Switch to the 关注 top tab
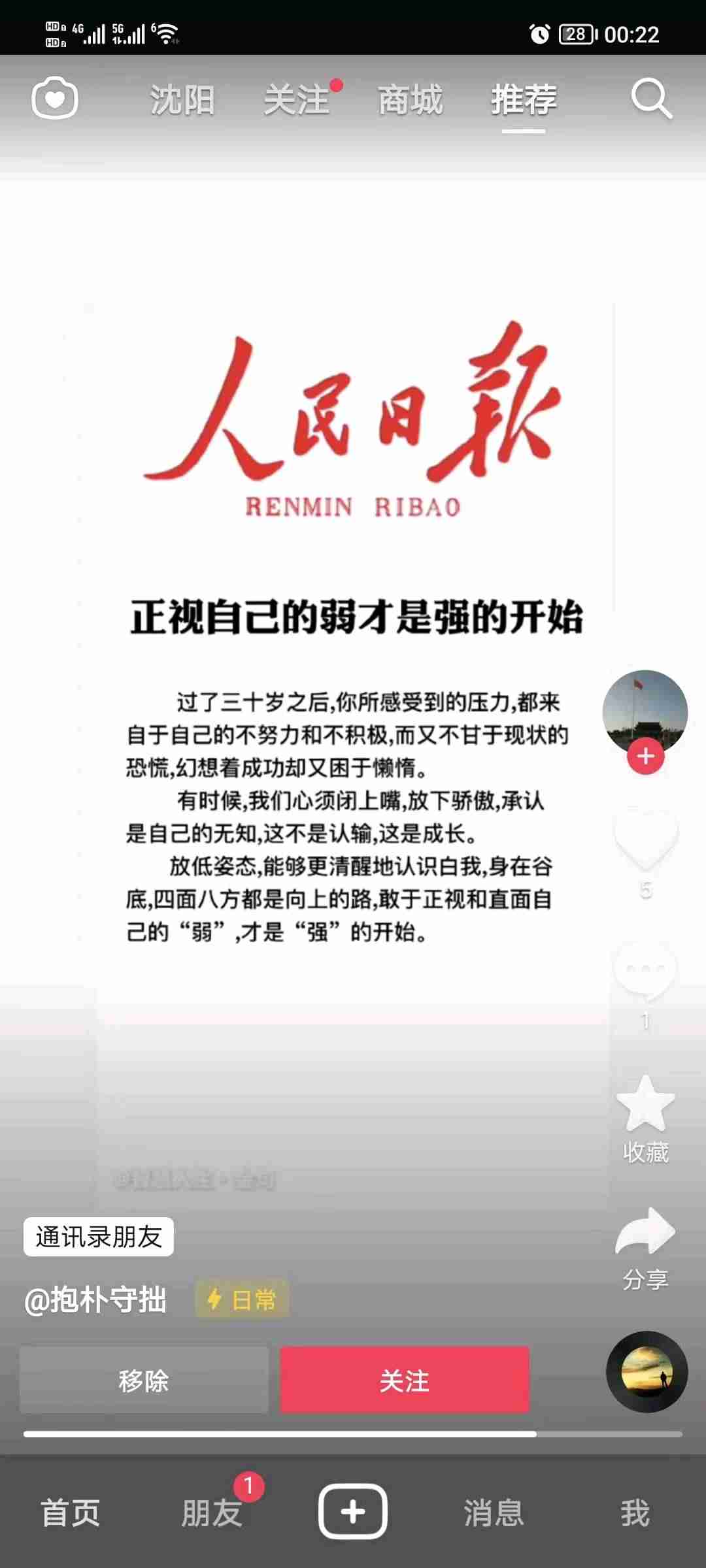The height and width of the screenshot is (1568, 706). (297, 100)
